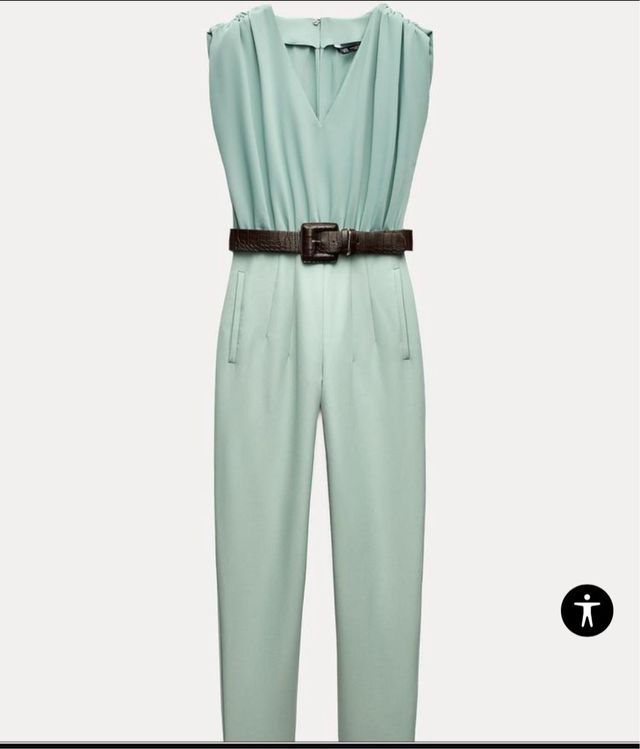
Task: Open the accessibility options button
Action: pos(586,610)
